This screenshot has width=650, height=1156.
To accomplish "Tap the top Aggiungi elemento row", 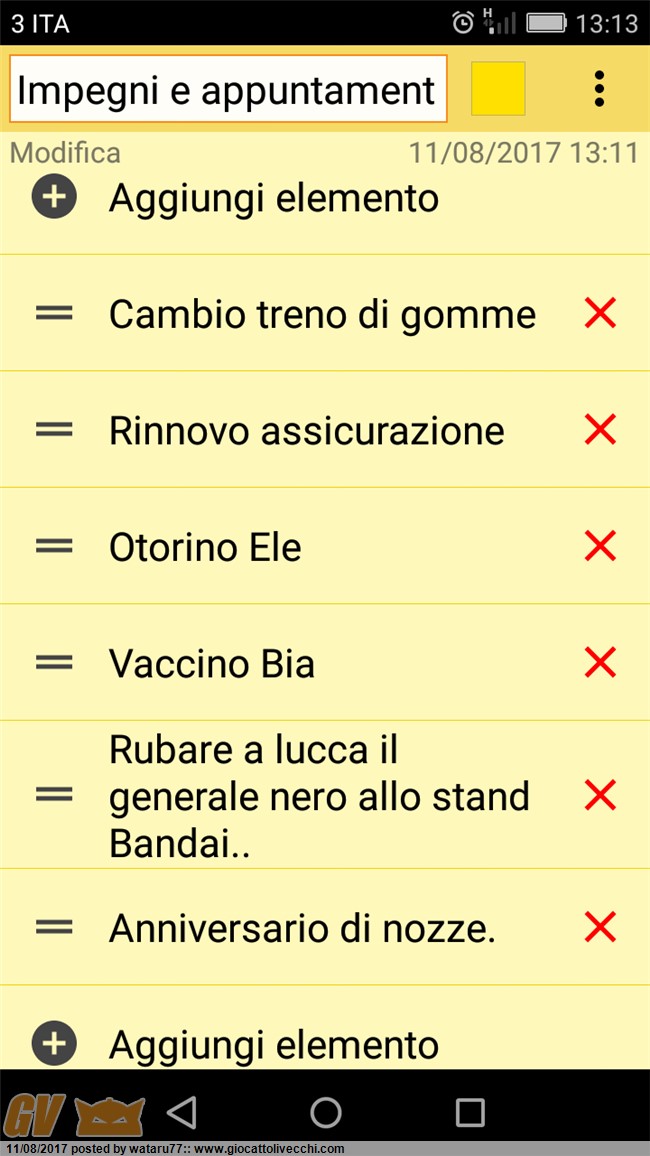I will click(x=325, y=199).
